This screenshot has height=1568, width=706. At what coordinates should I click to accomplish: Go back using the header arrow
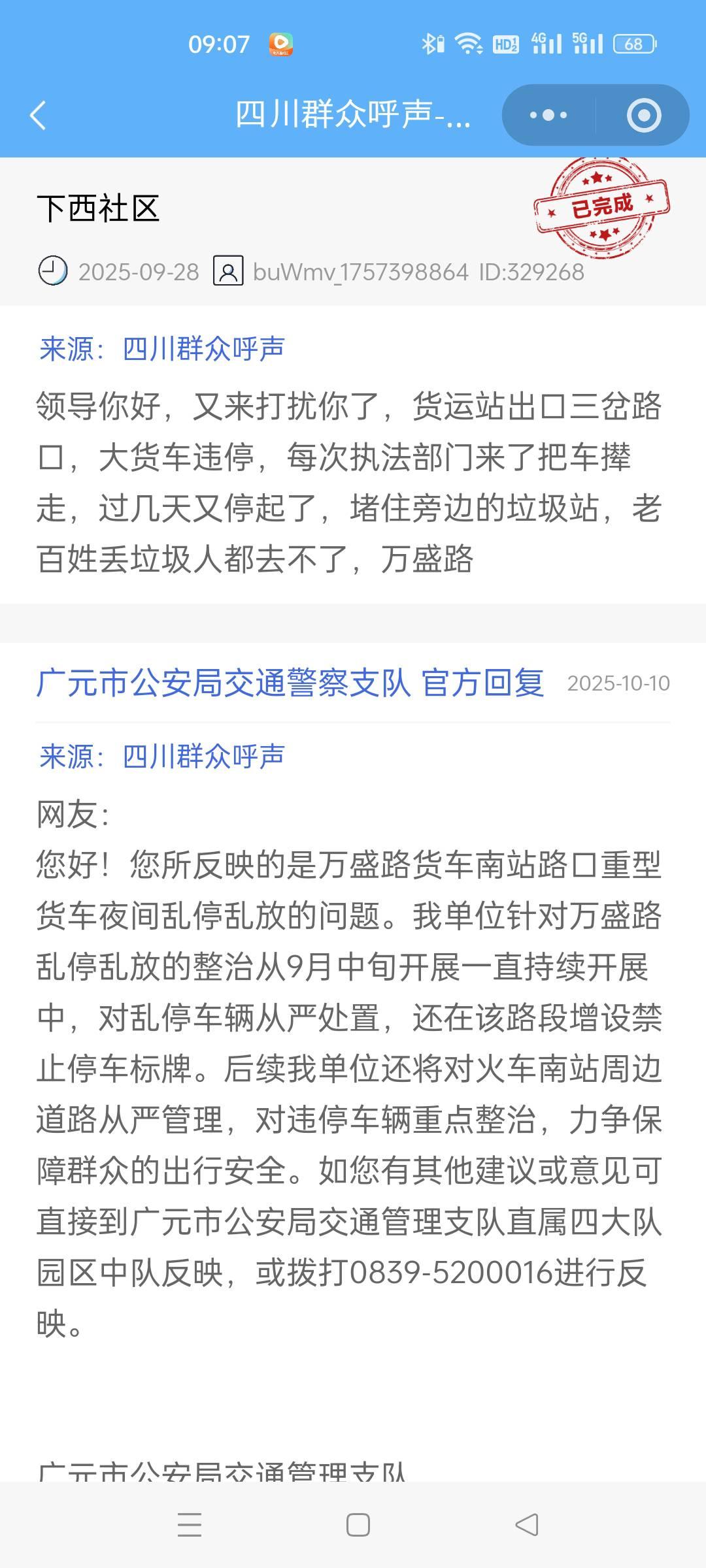[x=39, y=116]
